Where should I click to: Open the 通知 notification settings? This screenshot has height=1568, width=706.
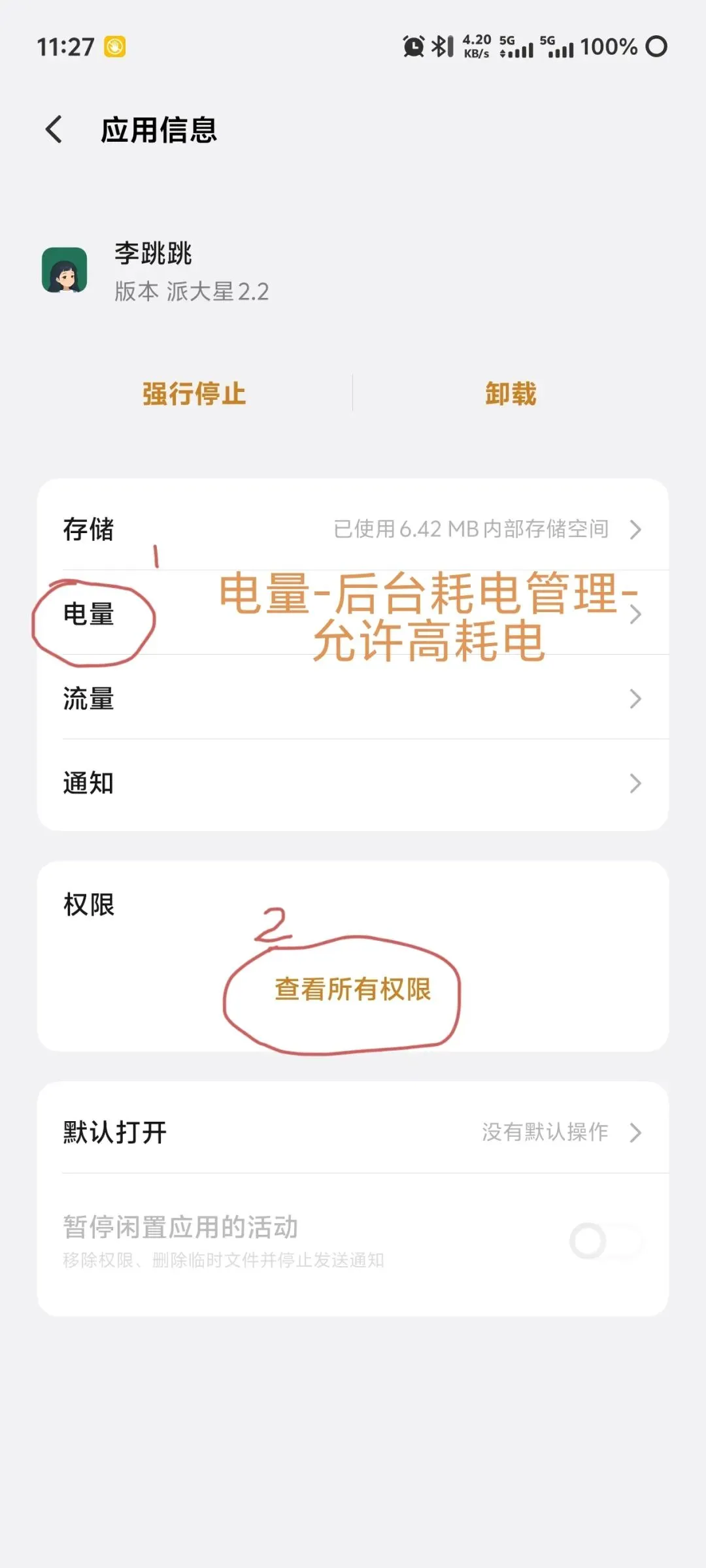tap(353, 782)
